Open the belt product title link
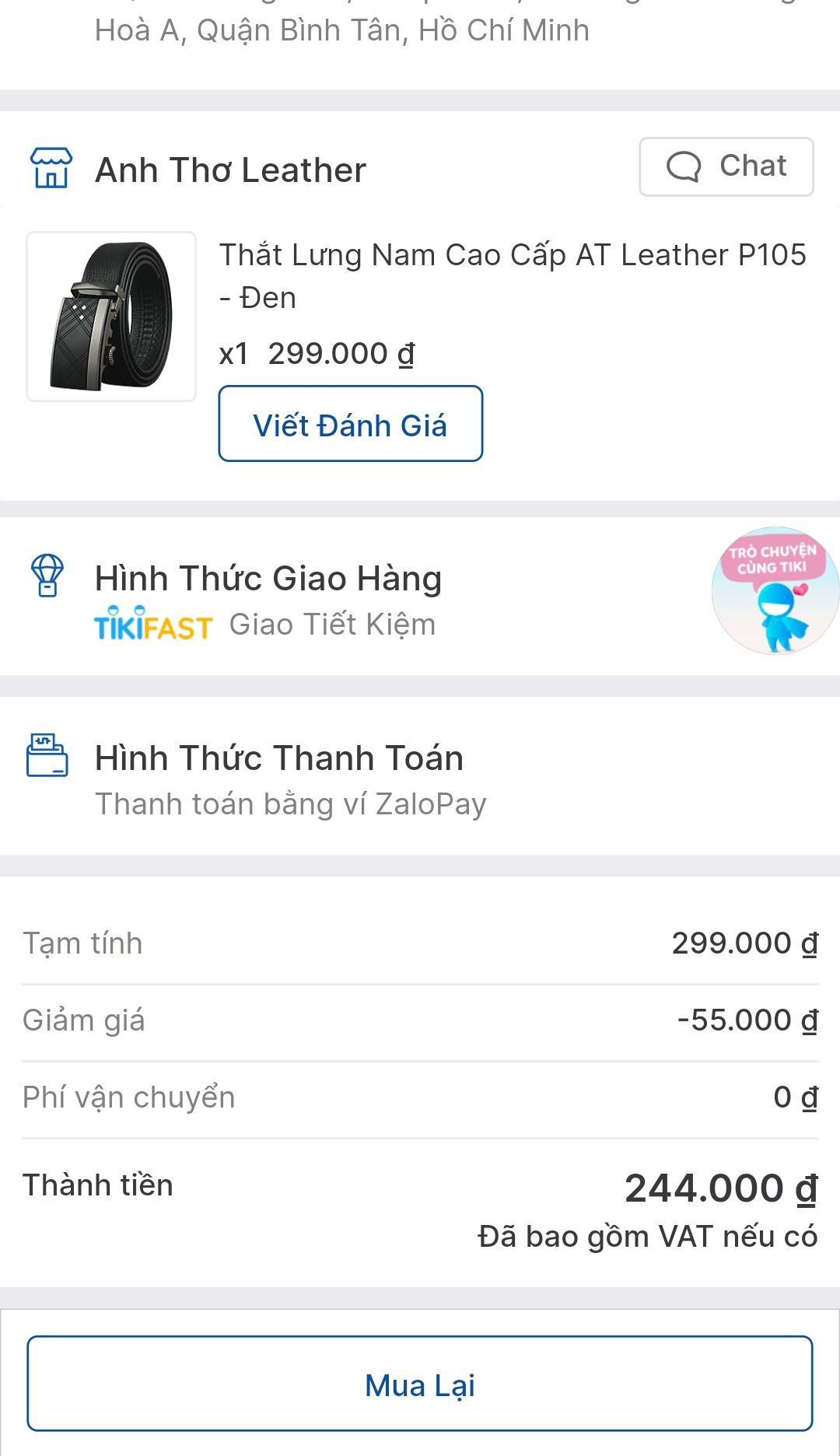This screenshot has height=1456, width=840. [512, 275]
